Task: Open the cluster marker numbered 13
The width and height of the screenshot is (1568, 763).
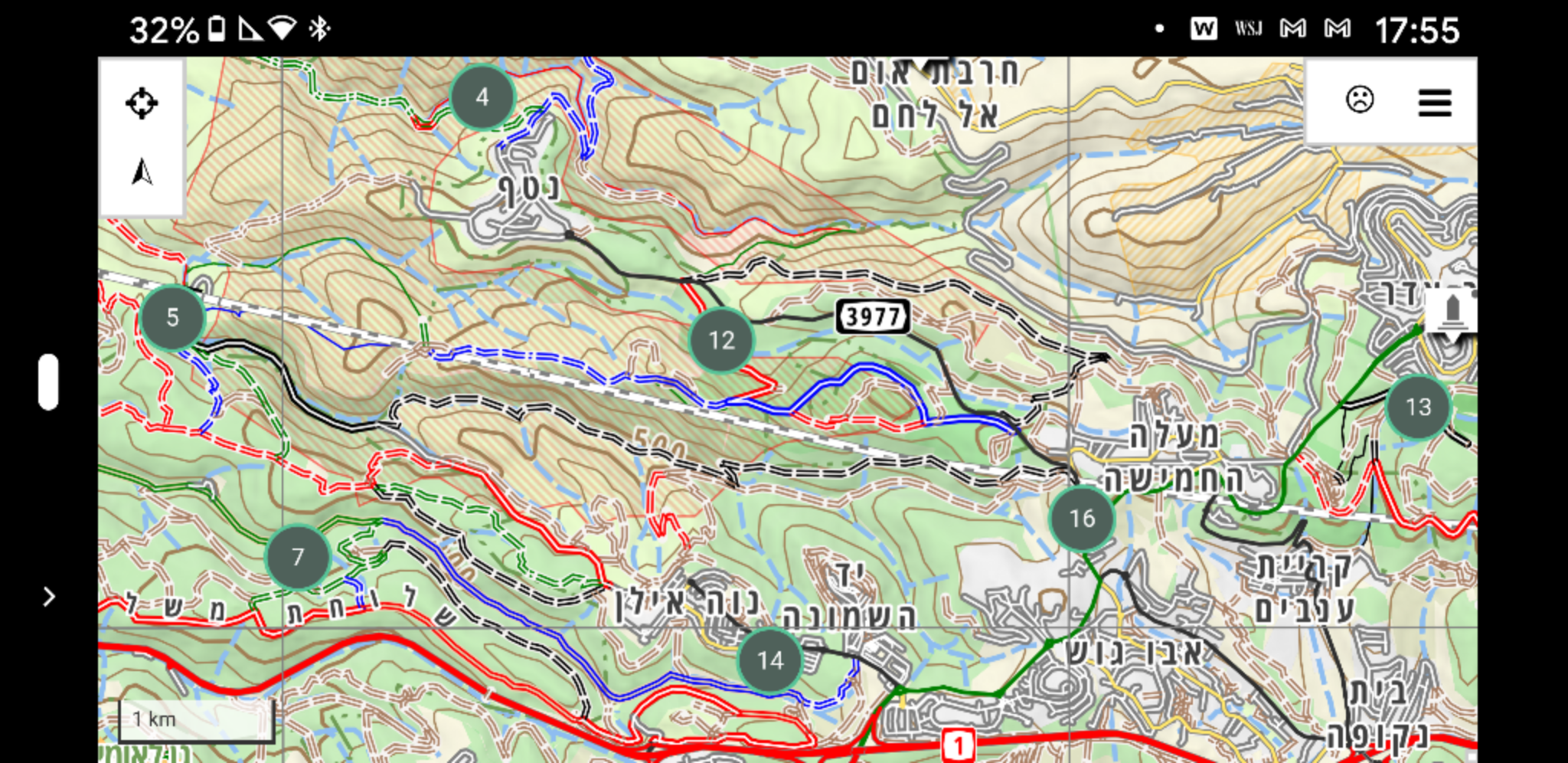Action: [1418, 407]
